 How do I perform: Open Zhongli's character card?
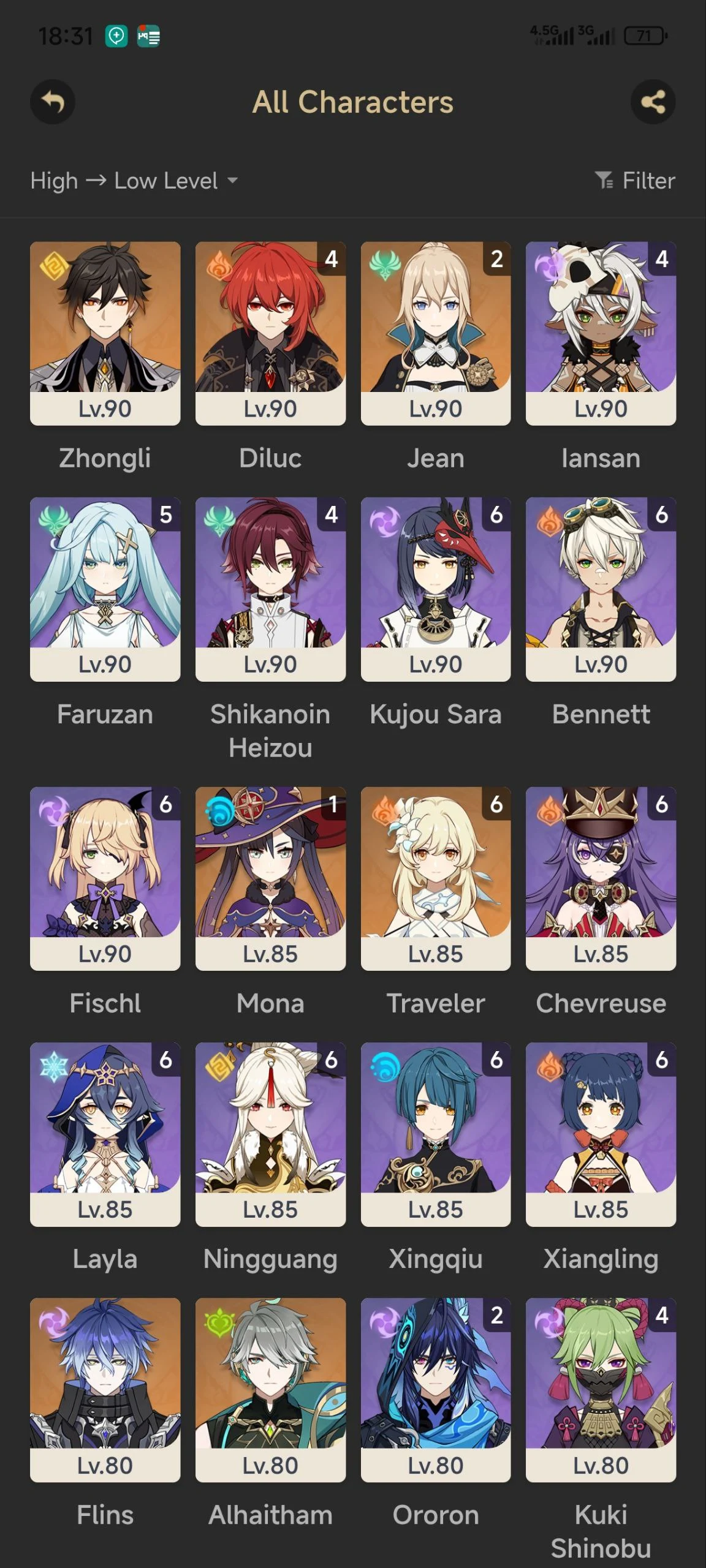[105, 333]
